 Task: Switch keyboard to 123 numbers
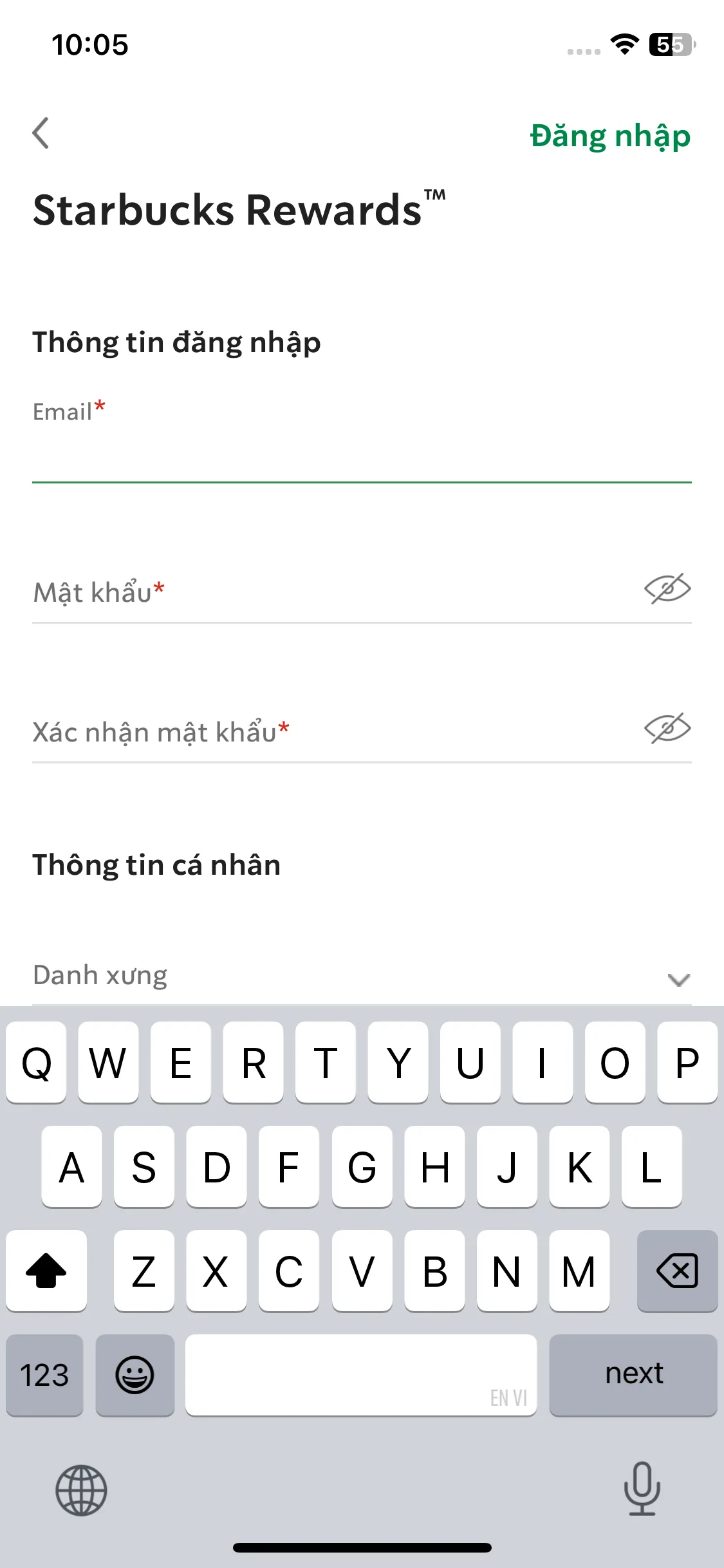(44, 1376)
